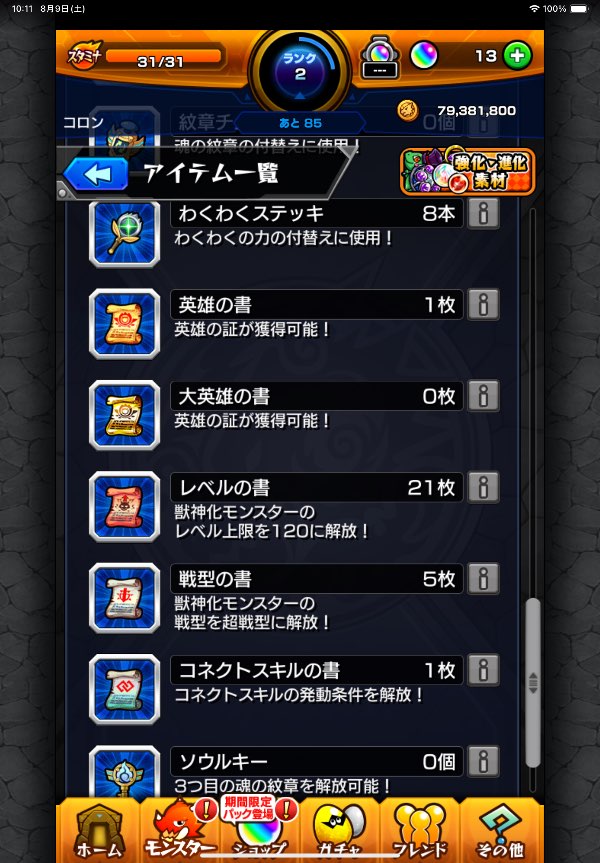Show info for 大英雄の書
This screenshot has height=863, width=600.
pyautogui.click(x=483, y=396)
